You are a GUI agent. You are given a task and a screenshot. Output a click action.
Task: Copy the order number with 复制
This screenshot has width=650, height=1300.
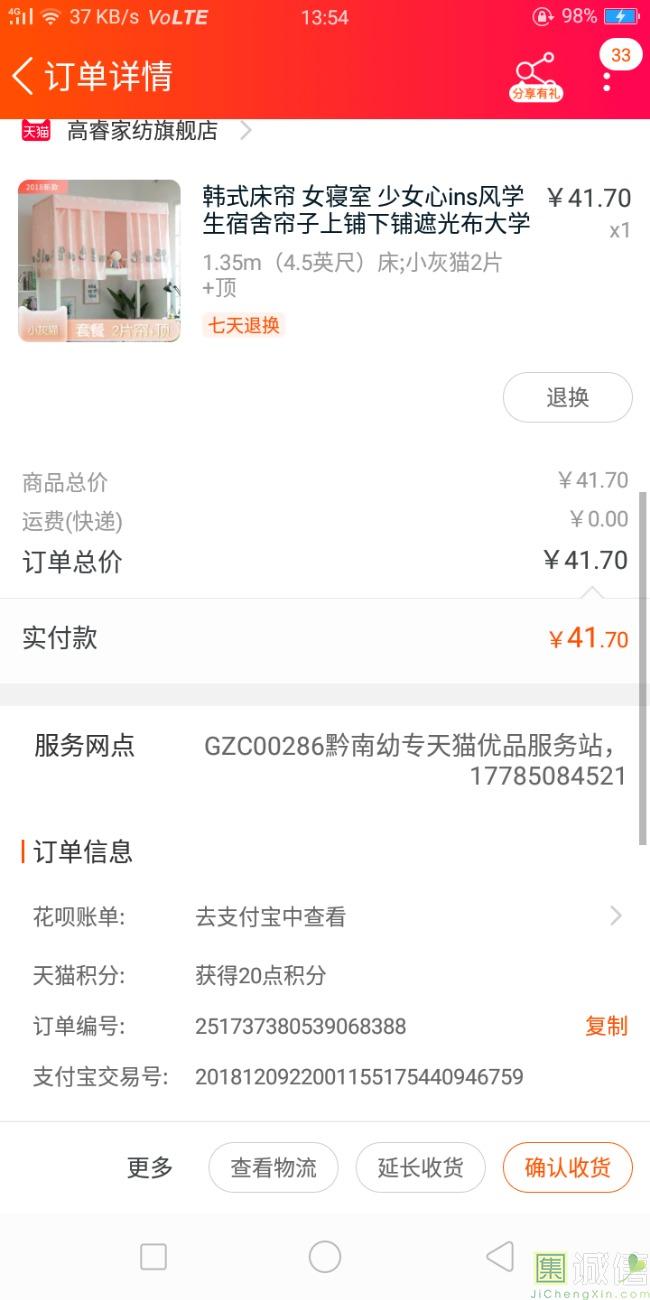[x=606, y=1026]
